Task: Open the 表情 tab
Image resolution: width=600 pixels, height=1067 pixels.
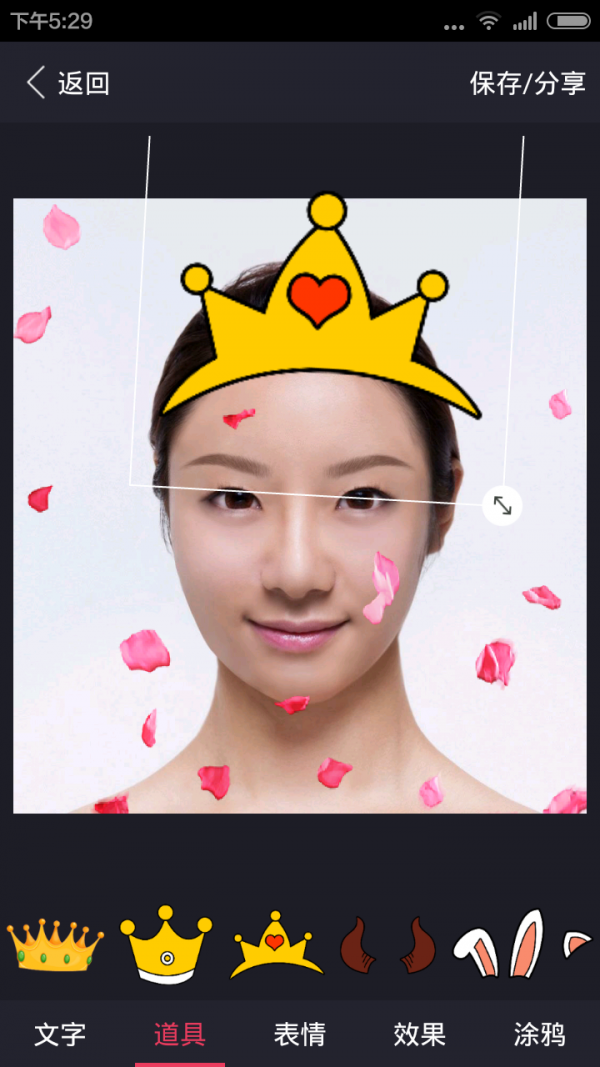Action: click(300, 1034)
